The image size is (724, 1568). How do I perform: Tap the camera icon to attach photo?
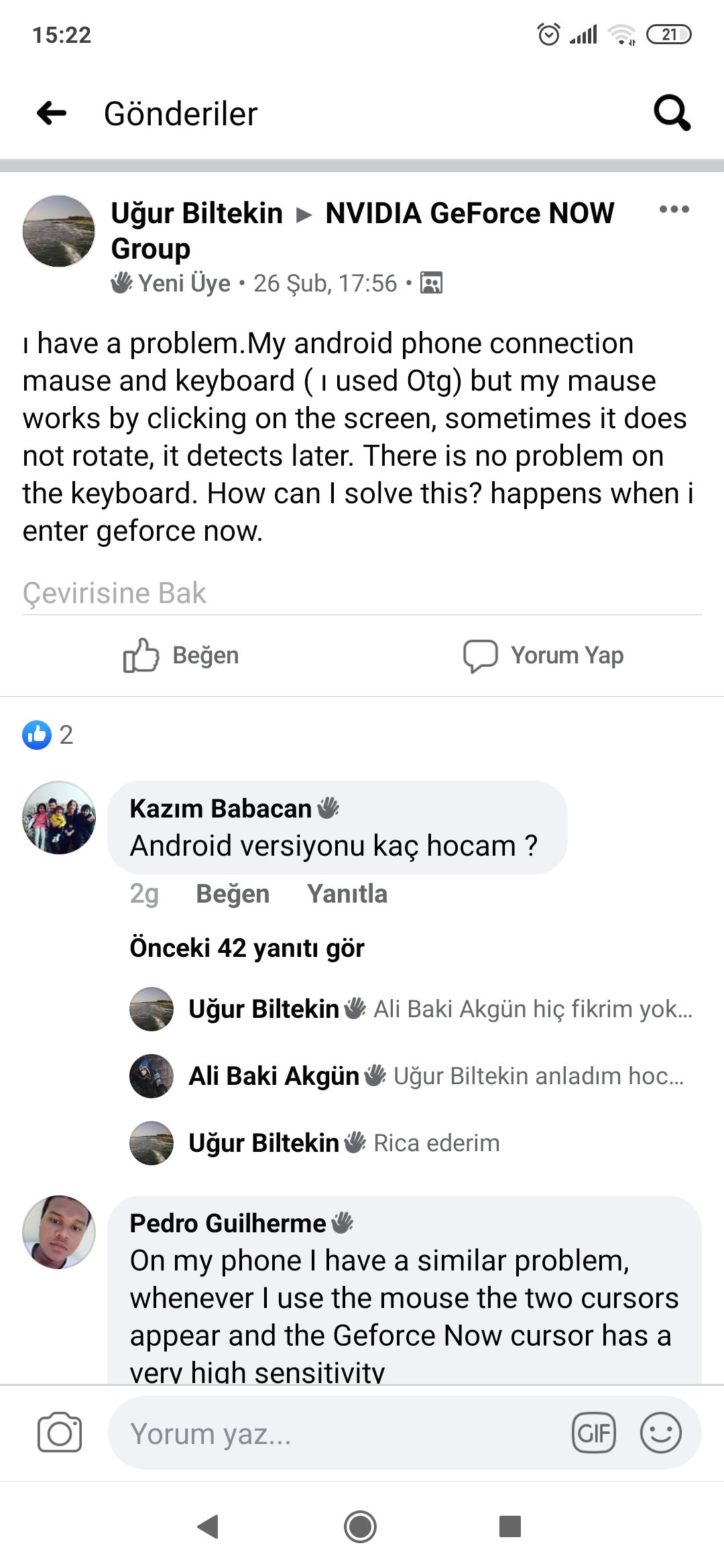60,1433
